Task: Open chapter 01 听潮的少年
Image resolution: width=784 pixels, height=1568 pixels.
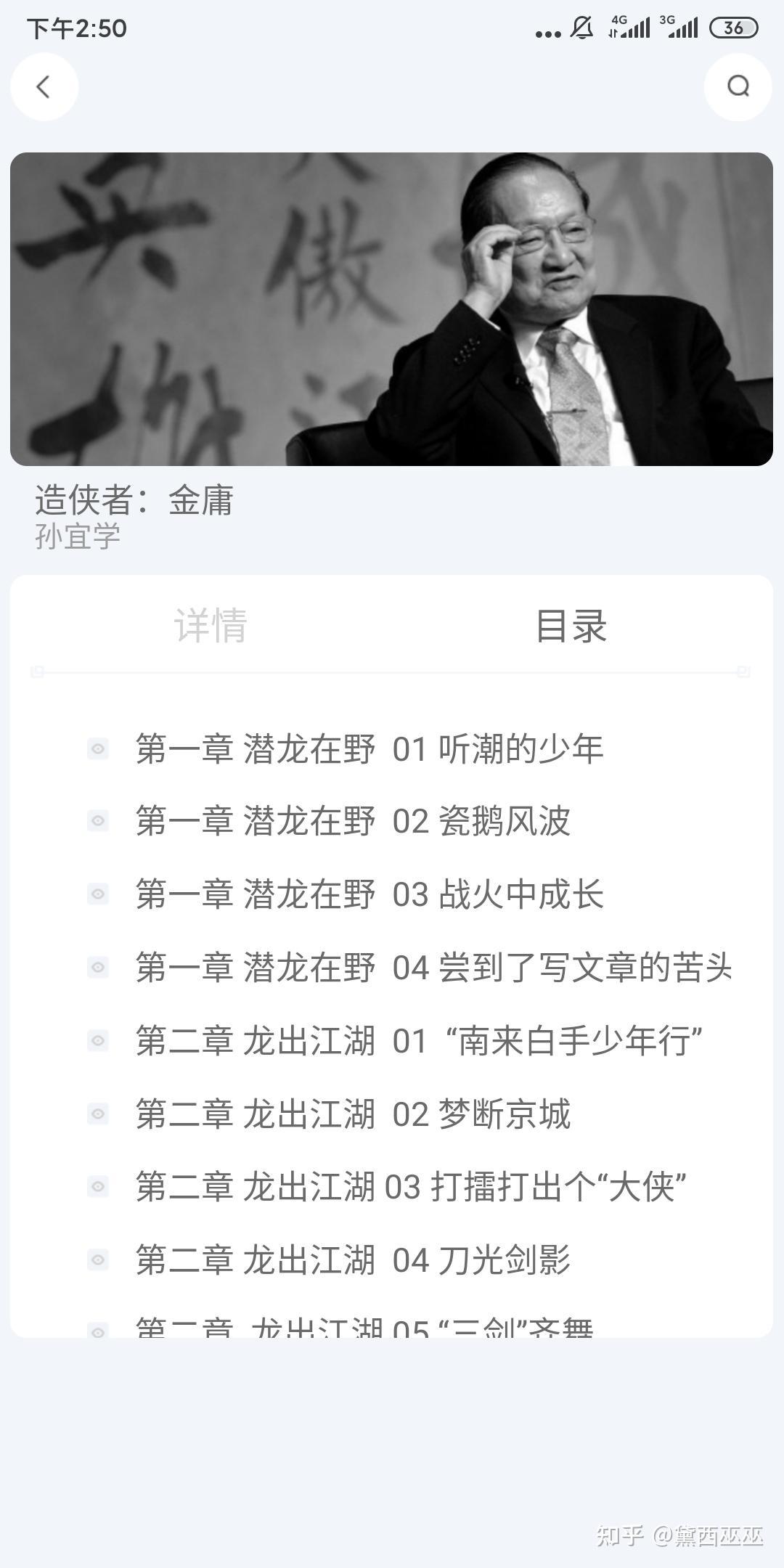Action: 369,749
